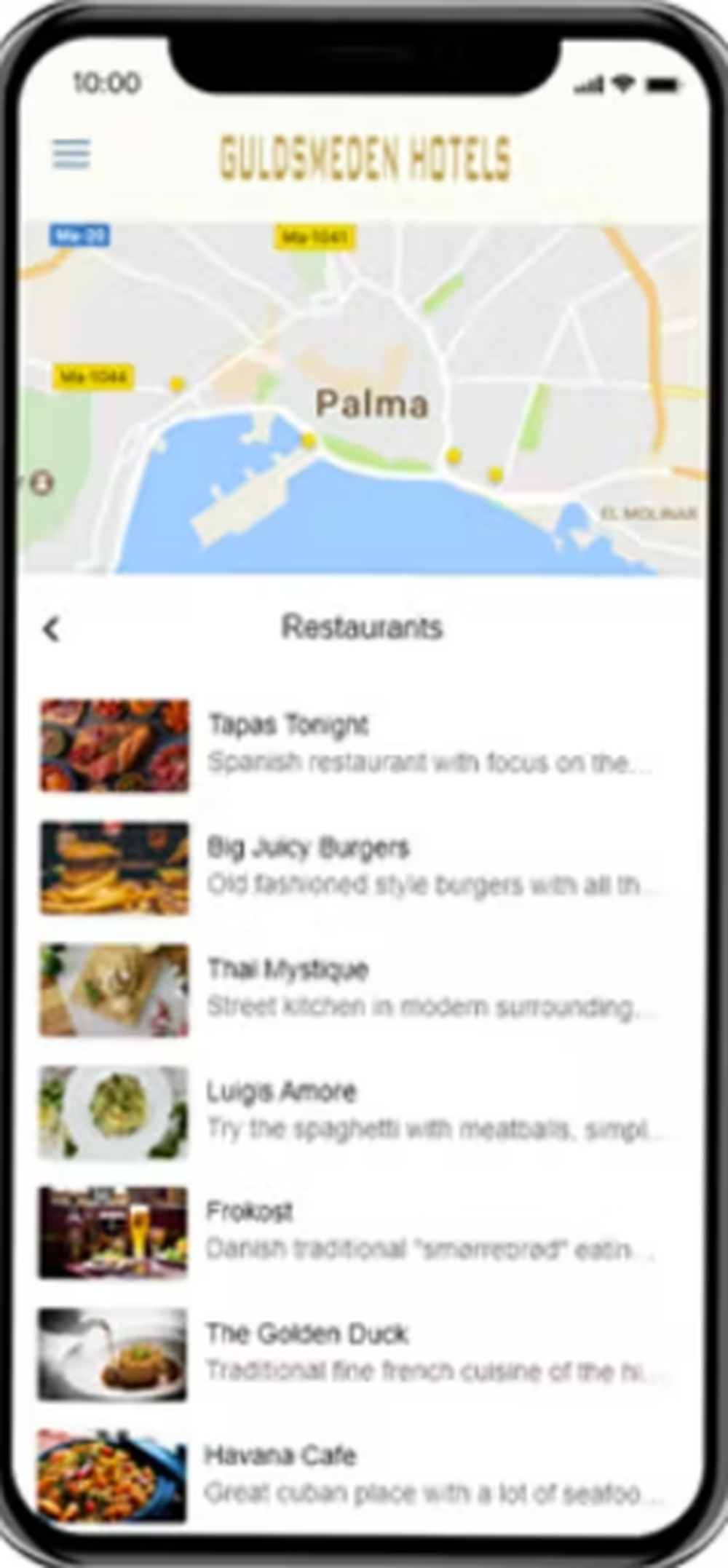Go back from the Restaurants list
The image size is (728, 1568).
click(x=51, y=629)
